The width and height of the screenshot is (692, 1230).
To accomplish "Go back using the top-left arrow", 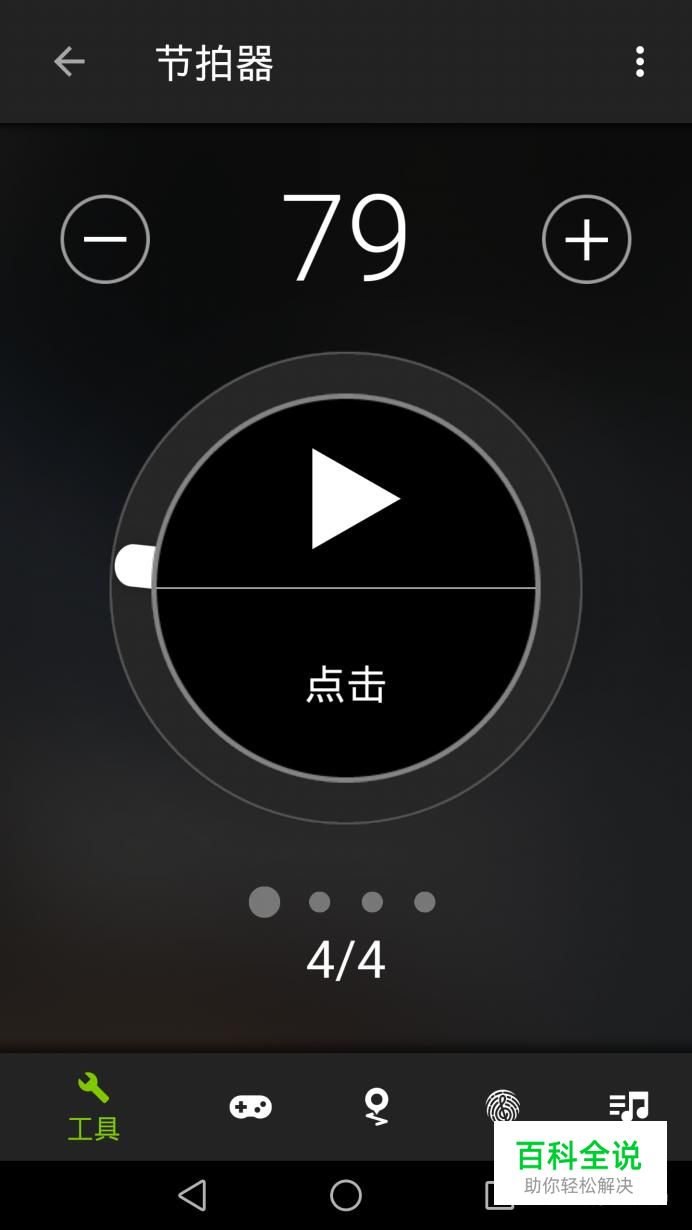I will (69, 62).
